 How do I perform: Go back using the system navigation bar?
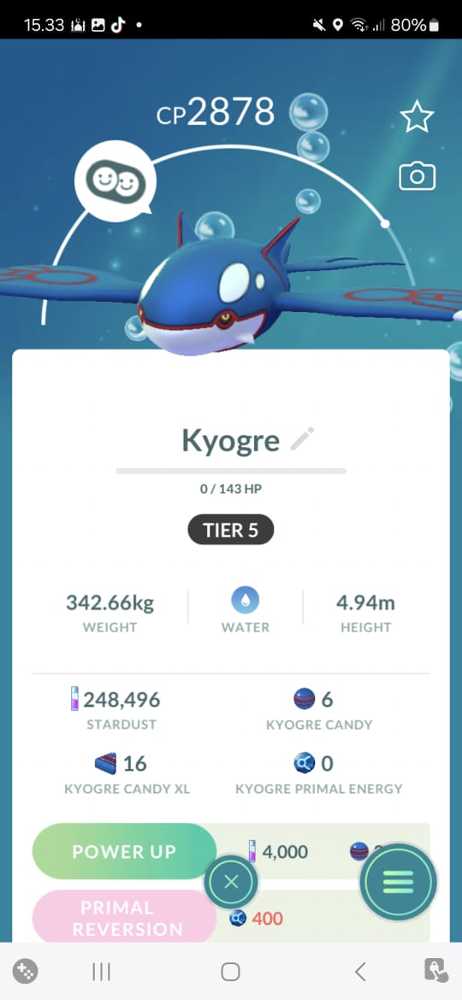click(360, 971)
